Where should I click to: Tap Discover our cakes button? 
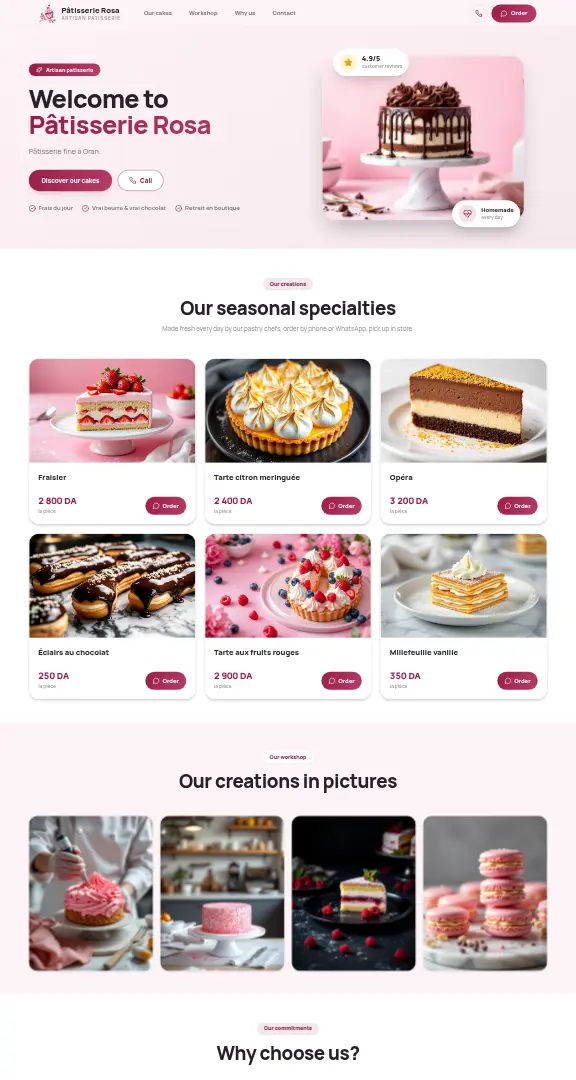(x=70, y=180)
